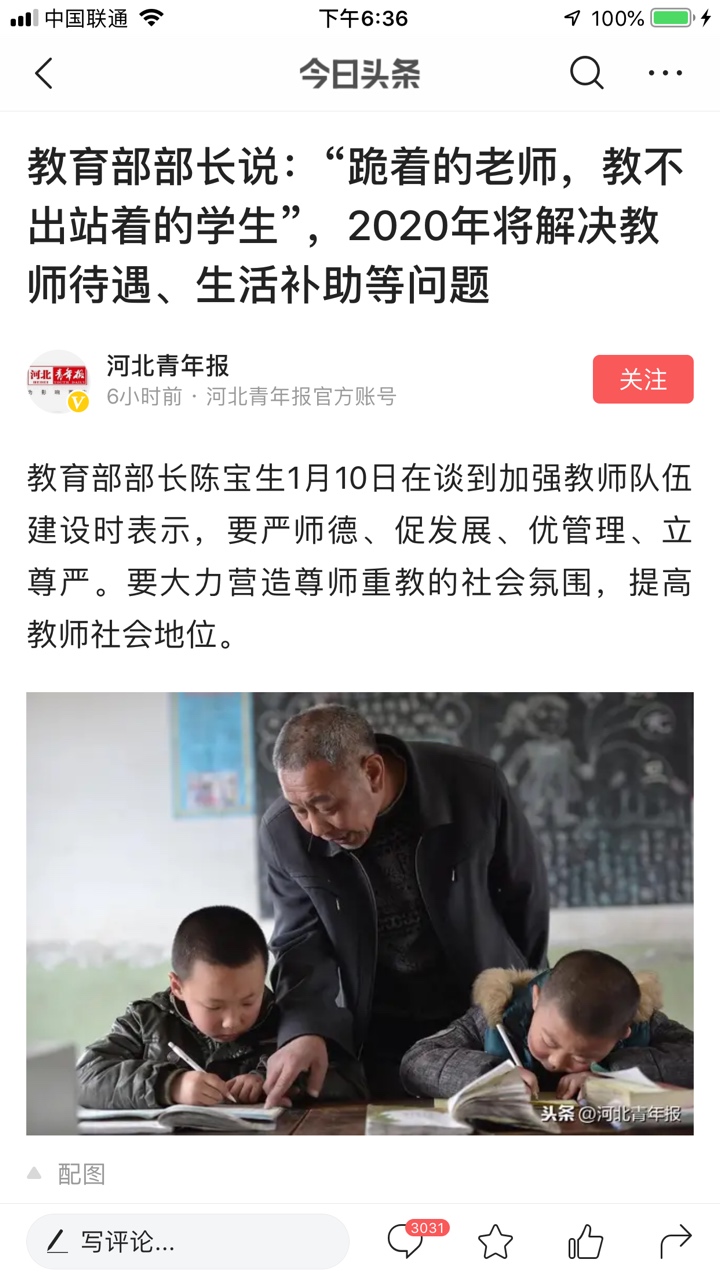Follow 河北青年报 with the 关注 button
Image resolution: width=720 pixels, height=1280 pixels.
tap(642, 380)
